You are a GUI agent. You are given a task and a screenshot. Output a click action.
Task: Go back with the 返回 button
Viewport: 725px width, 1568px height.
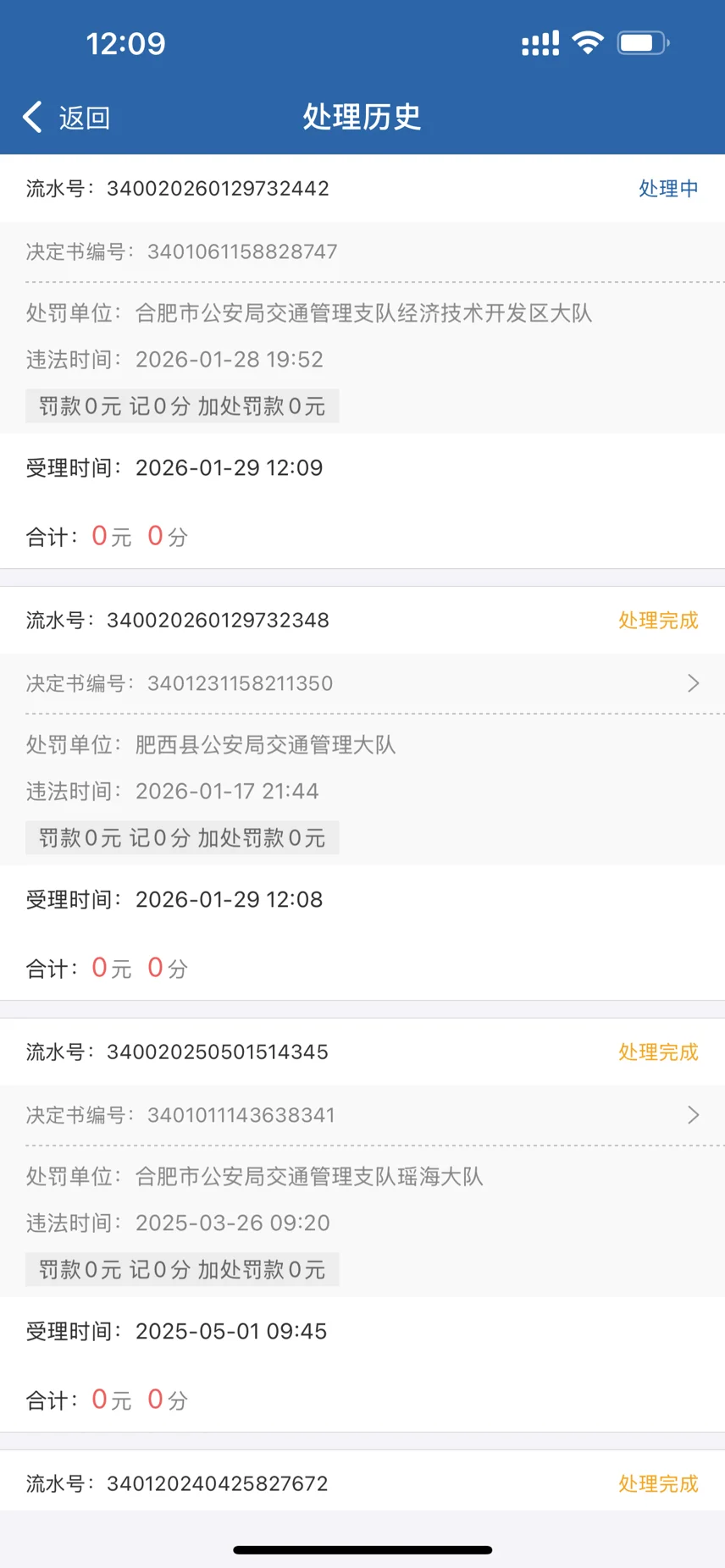pyautogui.click(x=68, y=118)
